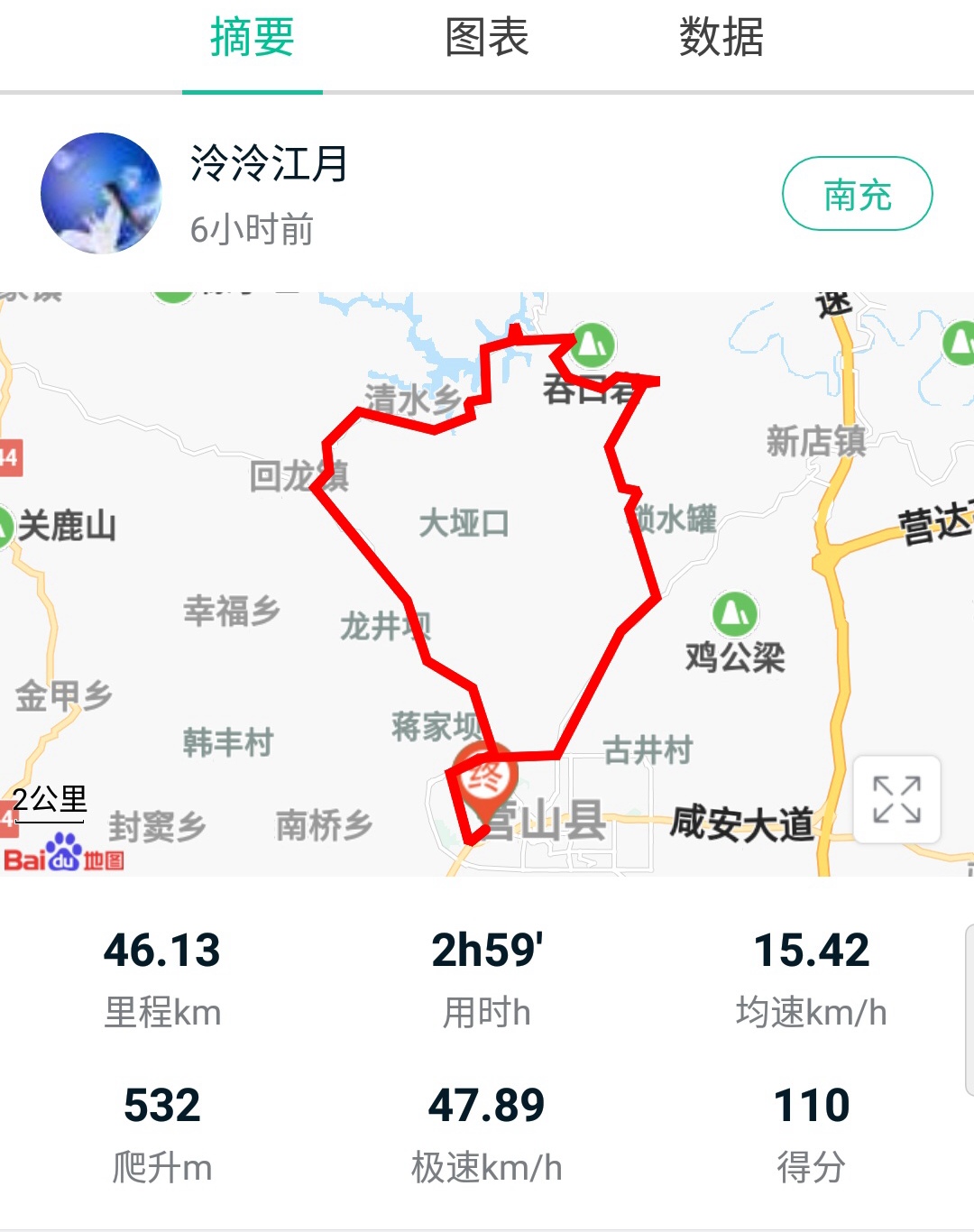The height and width of the screenshot is (1232, 974).
Task: Tap the 南充 location chip
Action: pos(857,194)
